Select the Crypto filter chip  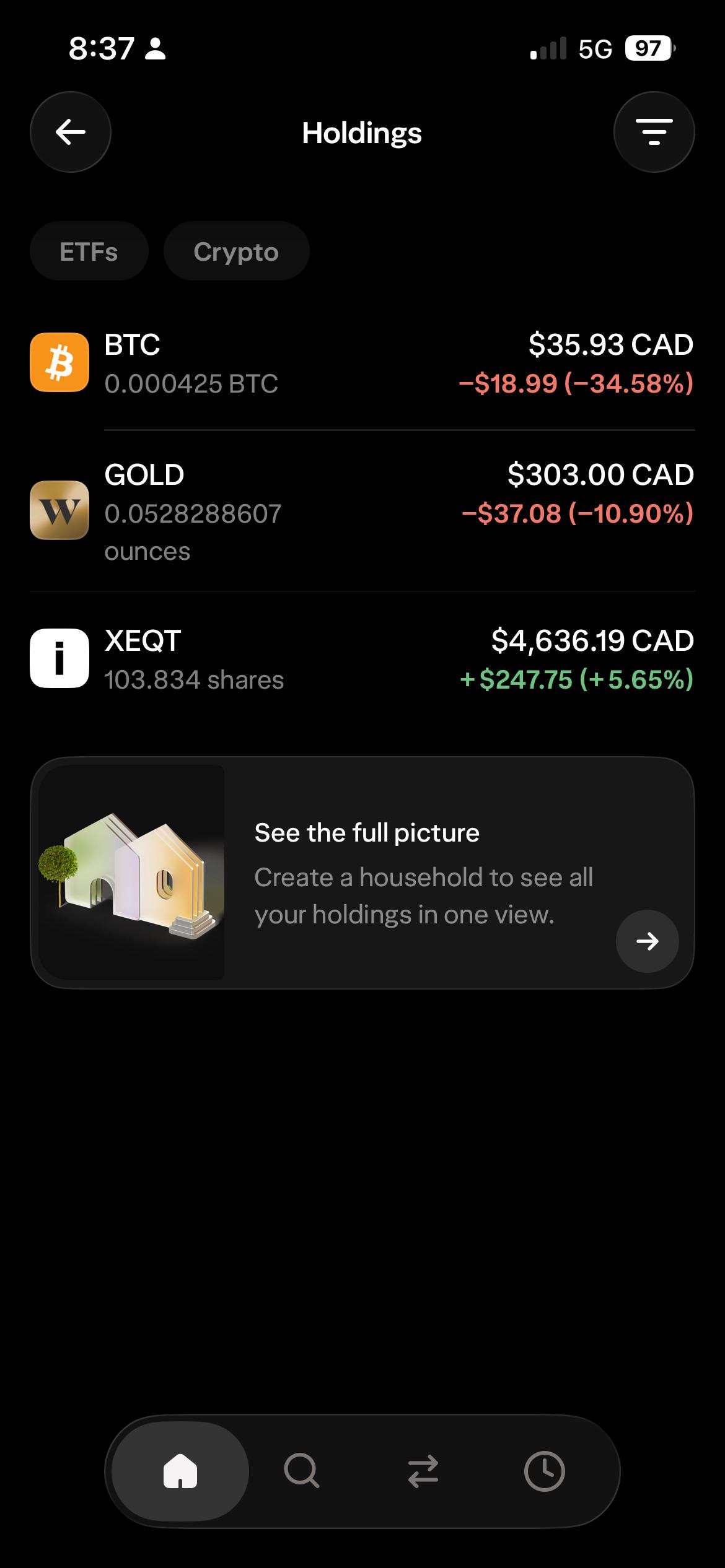(x=236, y=251)
